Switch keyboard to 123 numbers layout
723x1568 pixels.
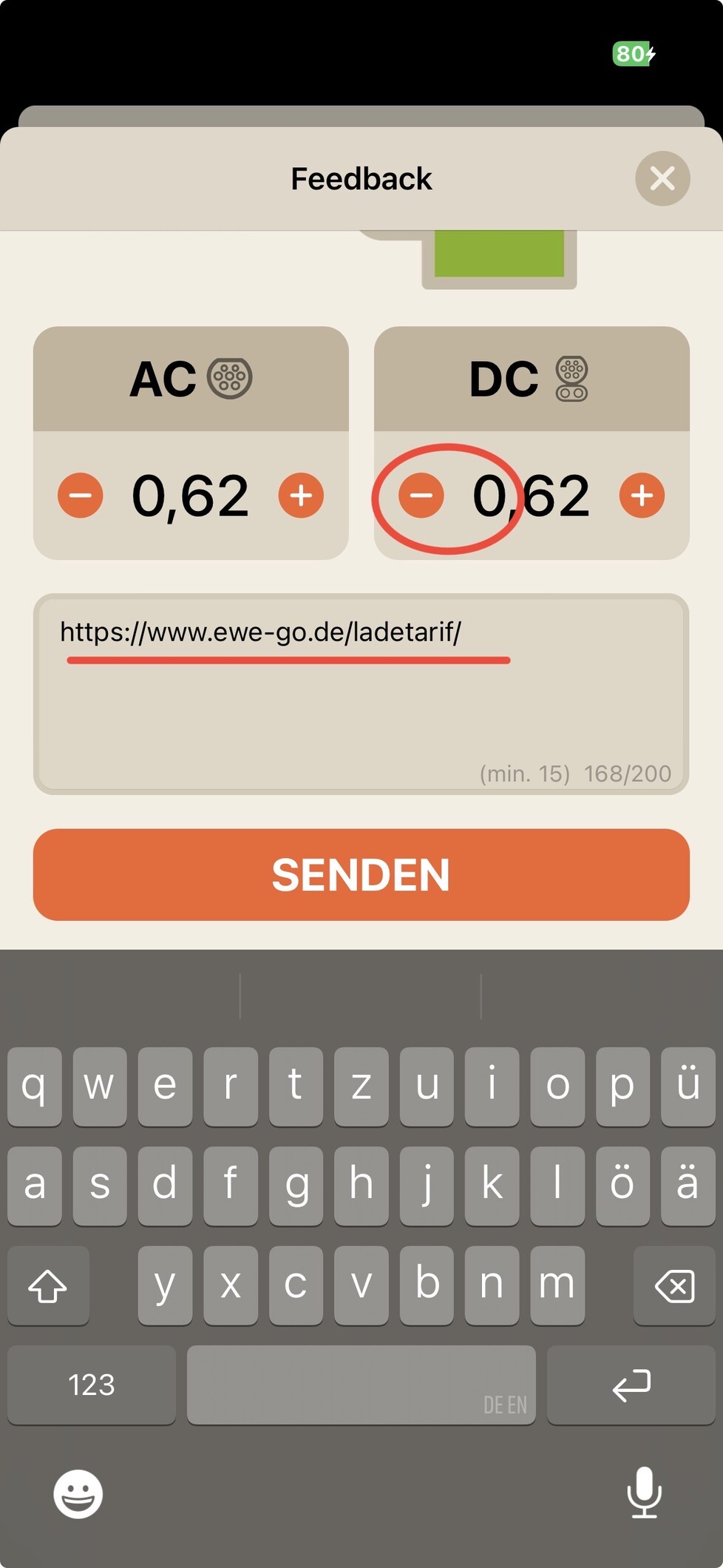tap(92, 1385)
